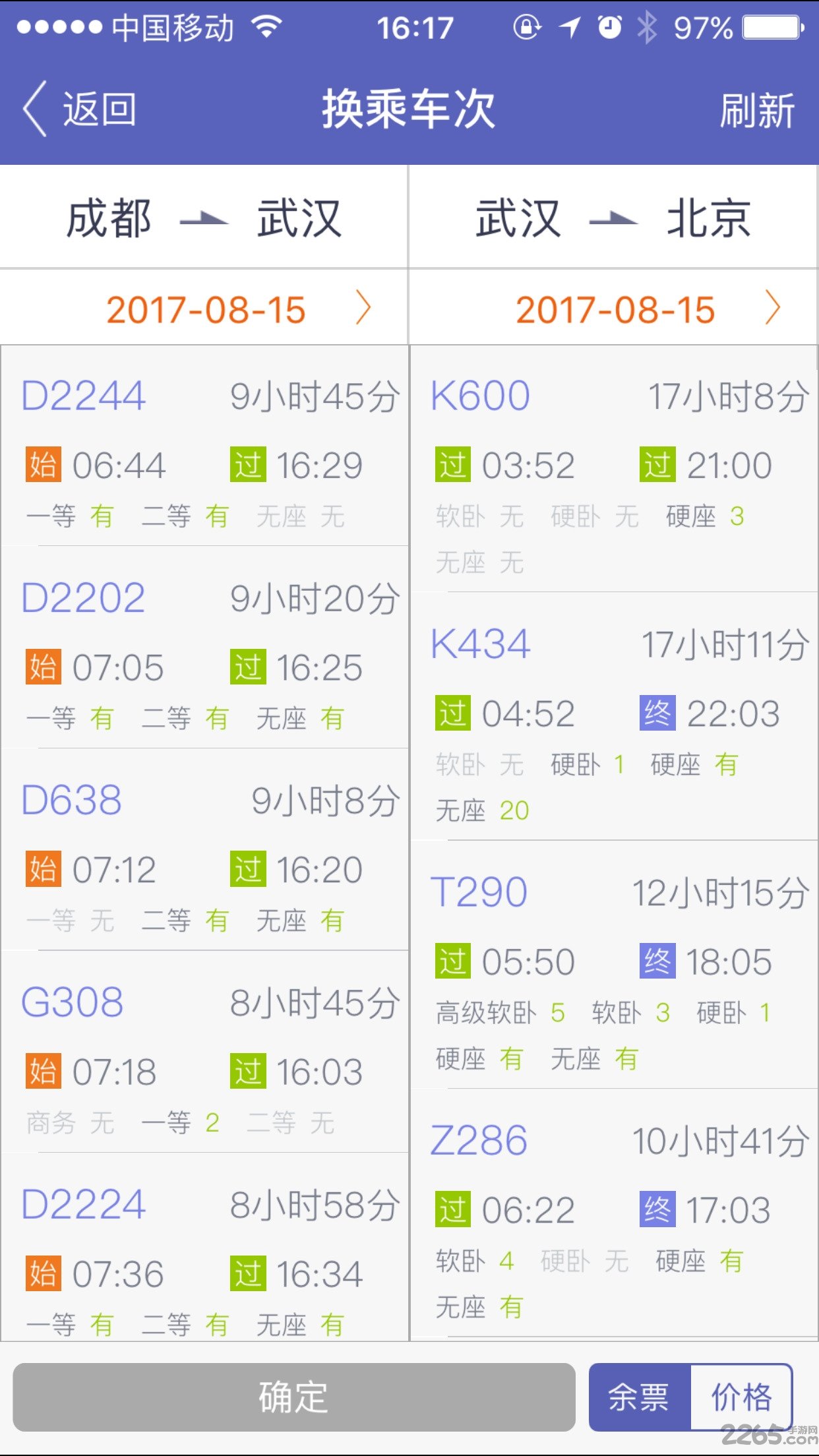Tap the 过 pass-station badge beside 16:29
The height and width of the screenshot is (1456, 819).
[247, 464]
